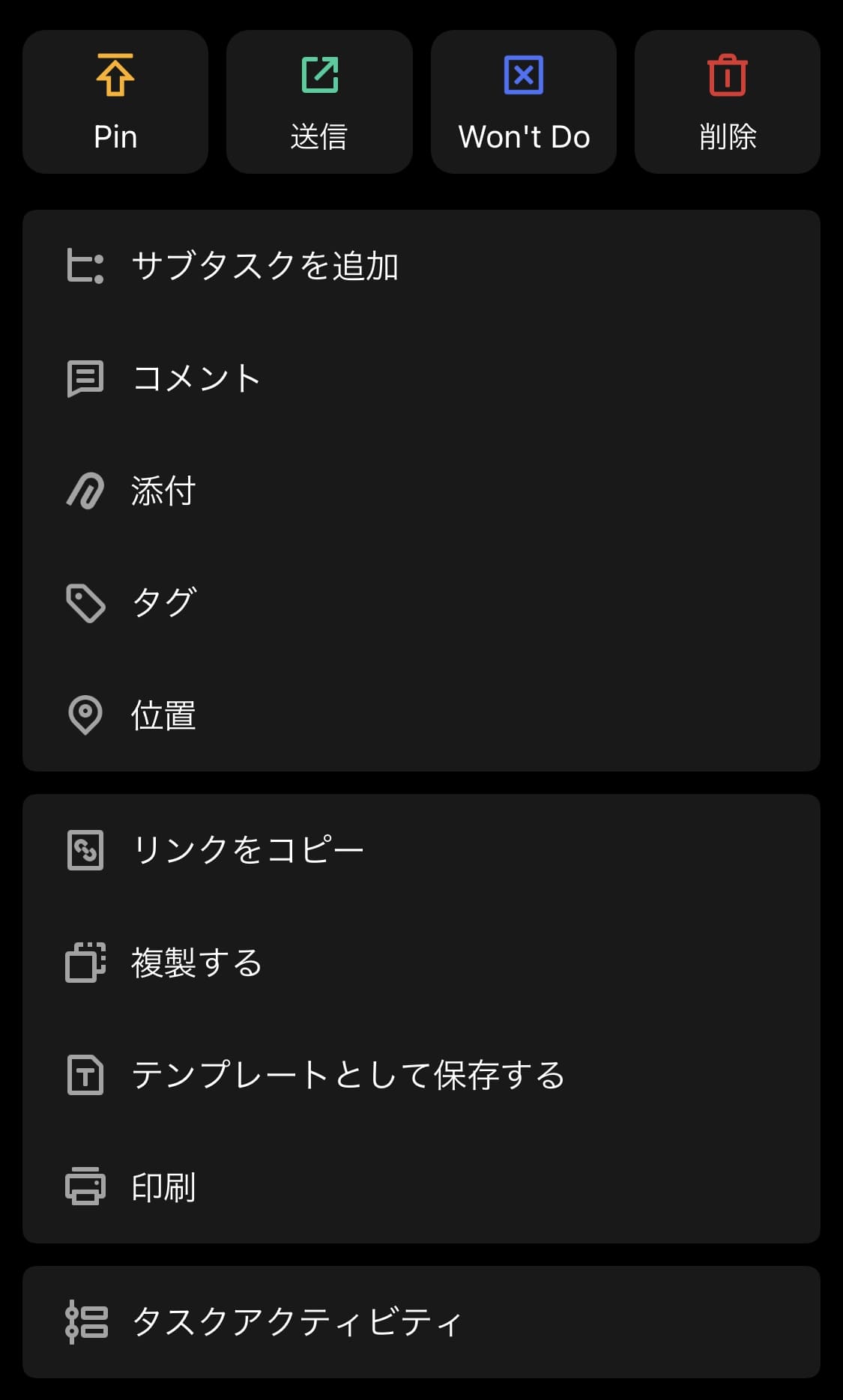
Task: Select the activity list icon beside タスクアクティビティ
Action: coord(85,1322)
